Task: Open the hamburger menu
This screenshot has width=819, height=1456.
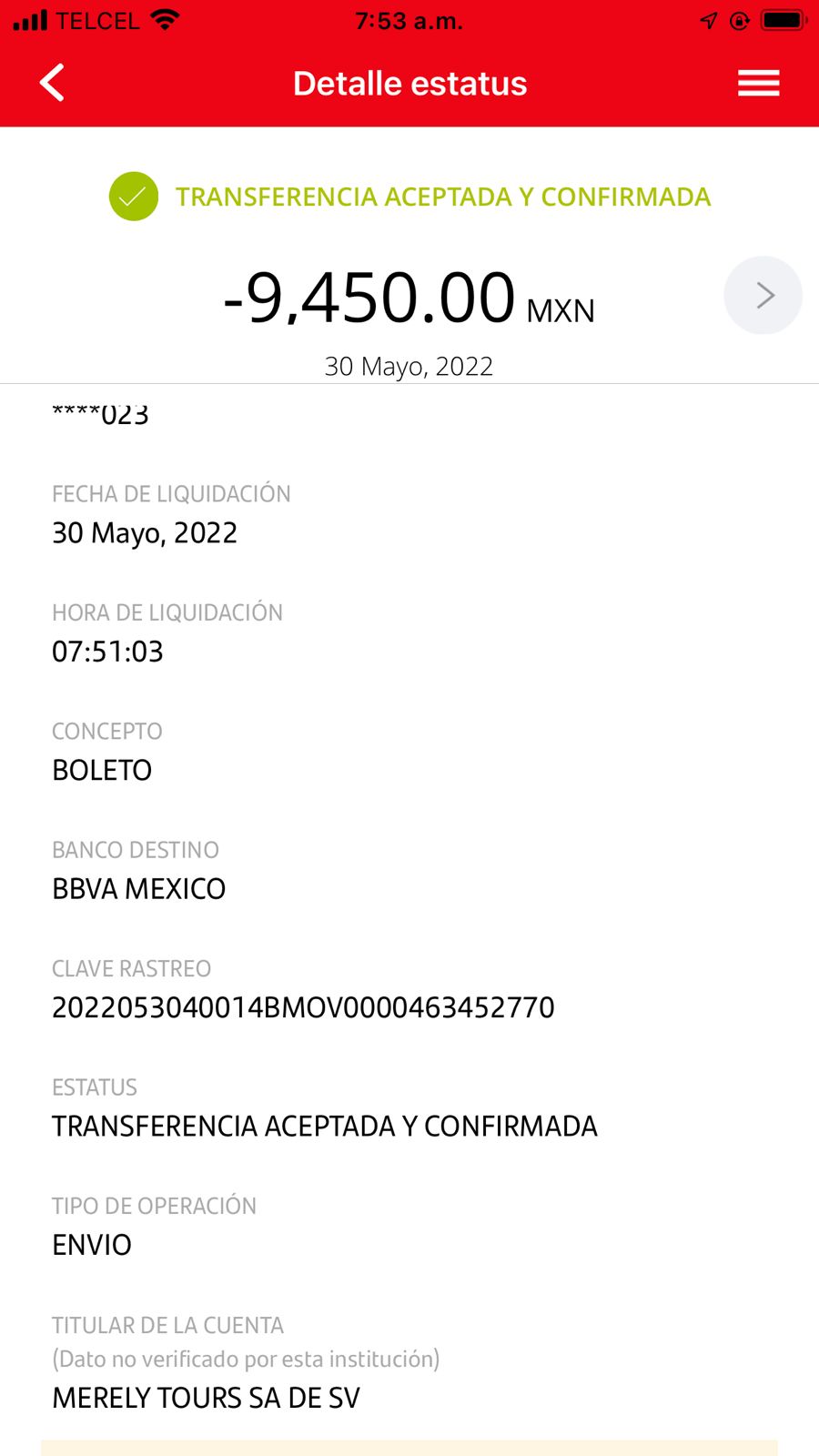Action: point(758,83)
